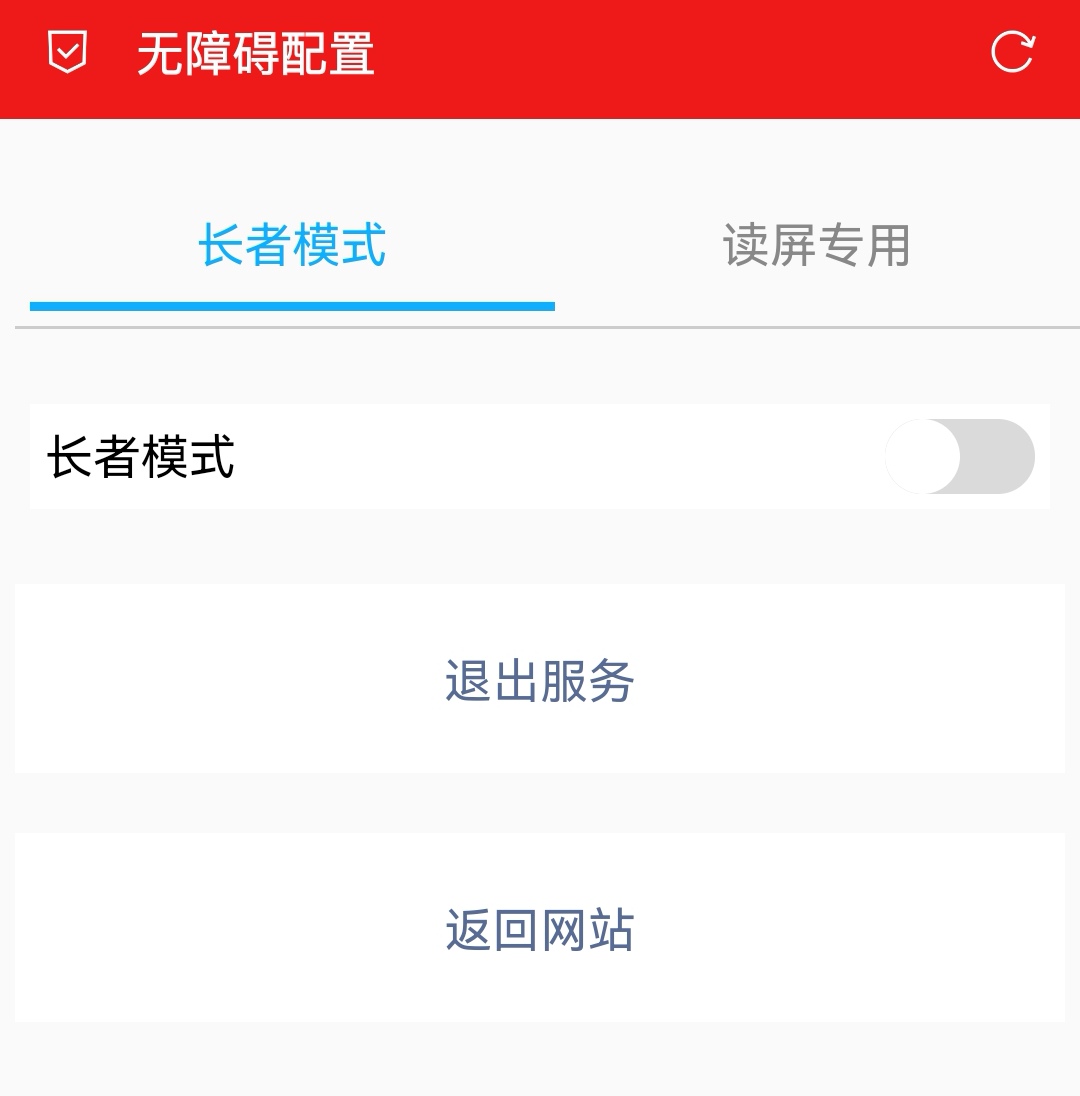The width and height of the screenshot is (1080, 1096).
Task: Tap the gray slider switch next to 长者模式
Action: point(957,457)
